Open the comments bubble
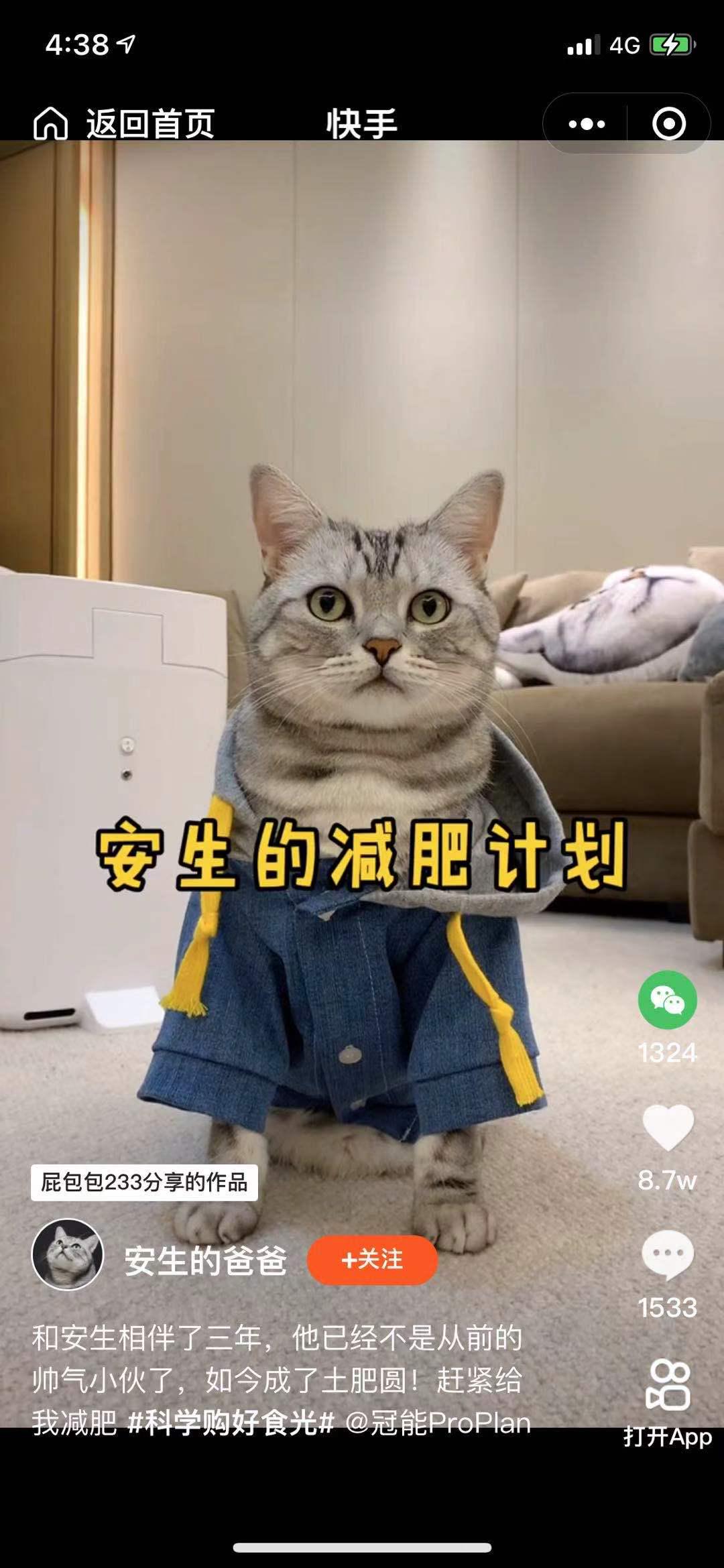The width and height of the screenshot is (724, 1568). [x=668, y=1254]
